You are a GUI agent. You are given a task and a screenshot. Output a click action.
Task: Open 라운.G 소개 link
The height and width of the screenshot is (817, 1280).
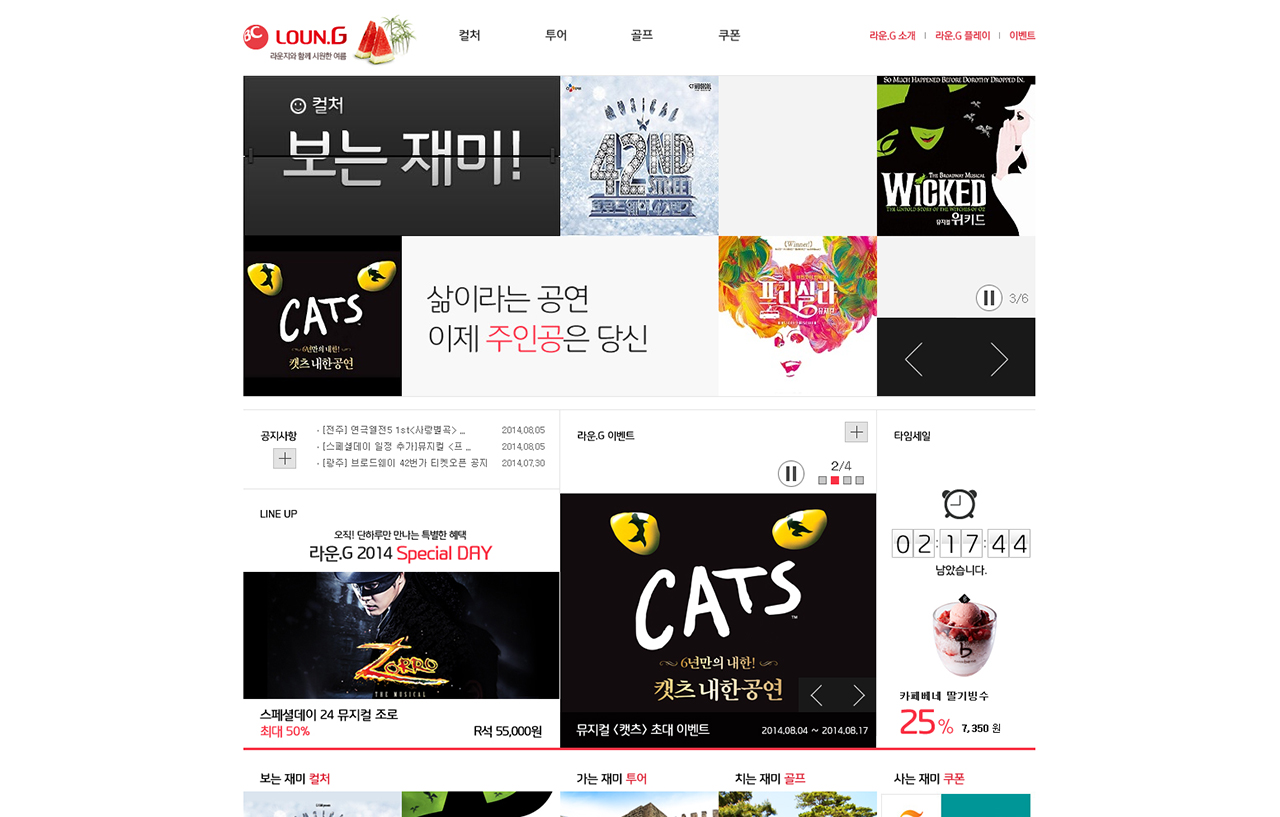(892, 35)
